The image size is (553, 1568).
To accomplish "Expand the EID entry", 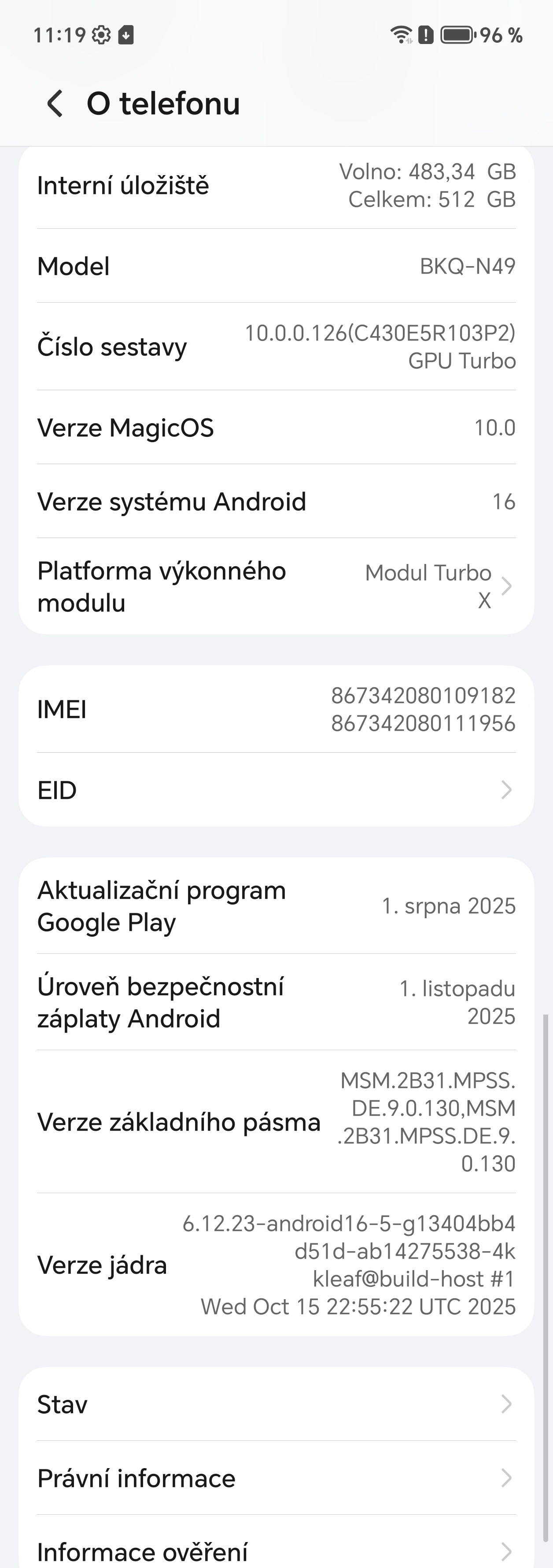I will [506, 789].
